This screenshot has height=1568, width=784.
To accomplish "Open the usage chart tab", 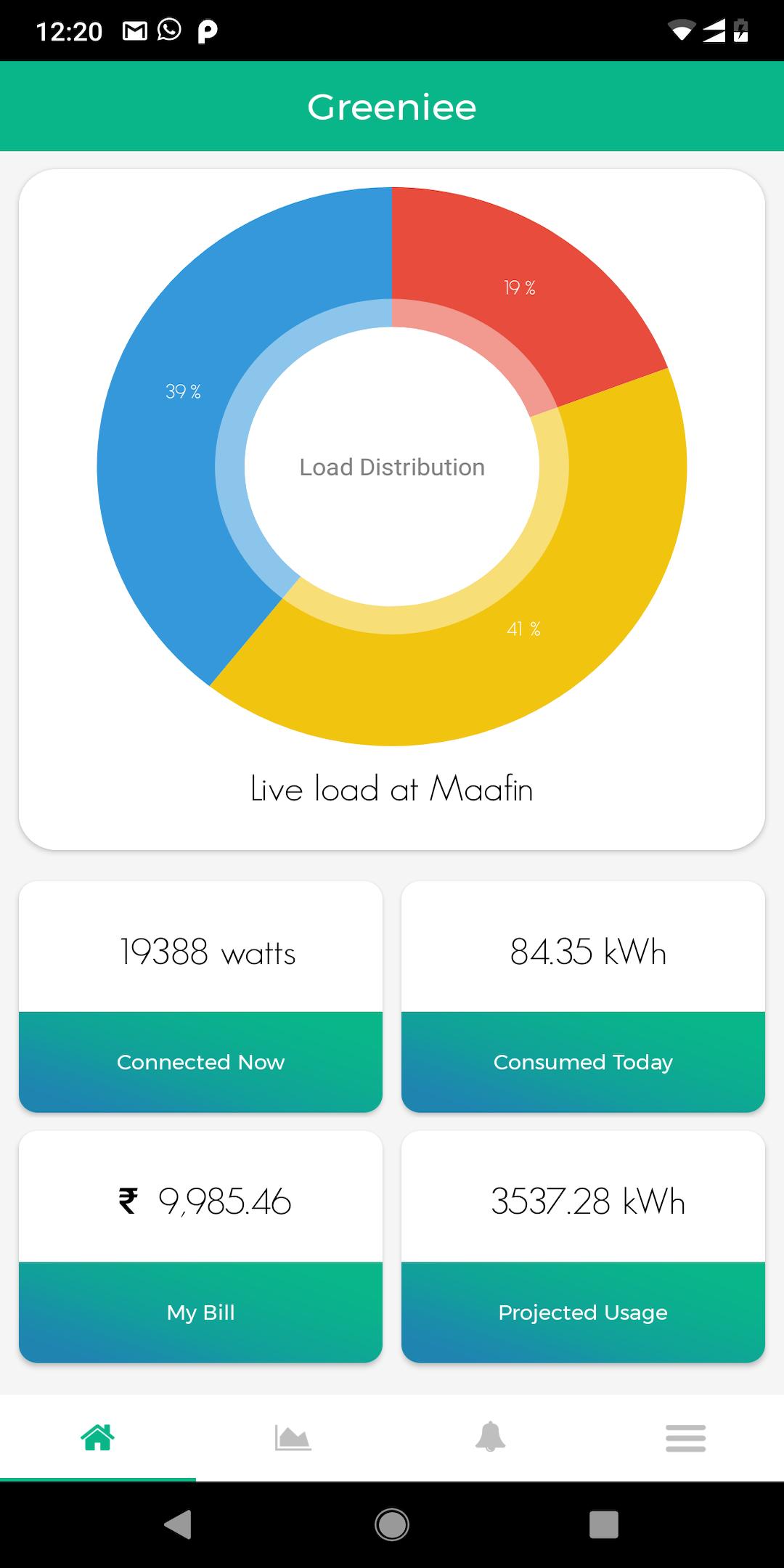I will point(293,1437).
